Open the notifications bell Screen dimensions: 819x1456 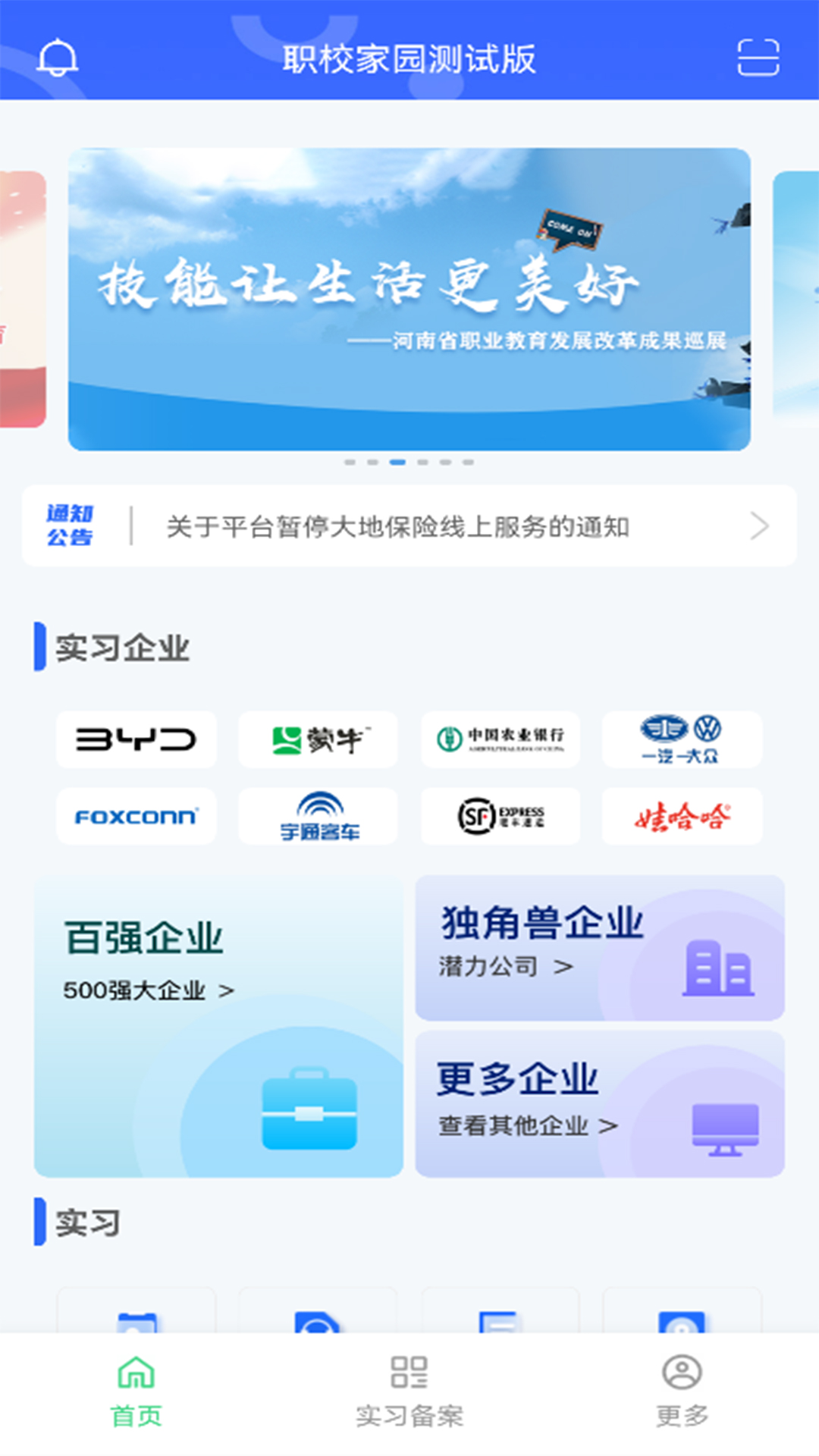point(58,58)
